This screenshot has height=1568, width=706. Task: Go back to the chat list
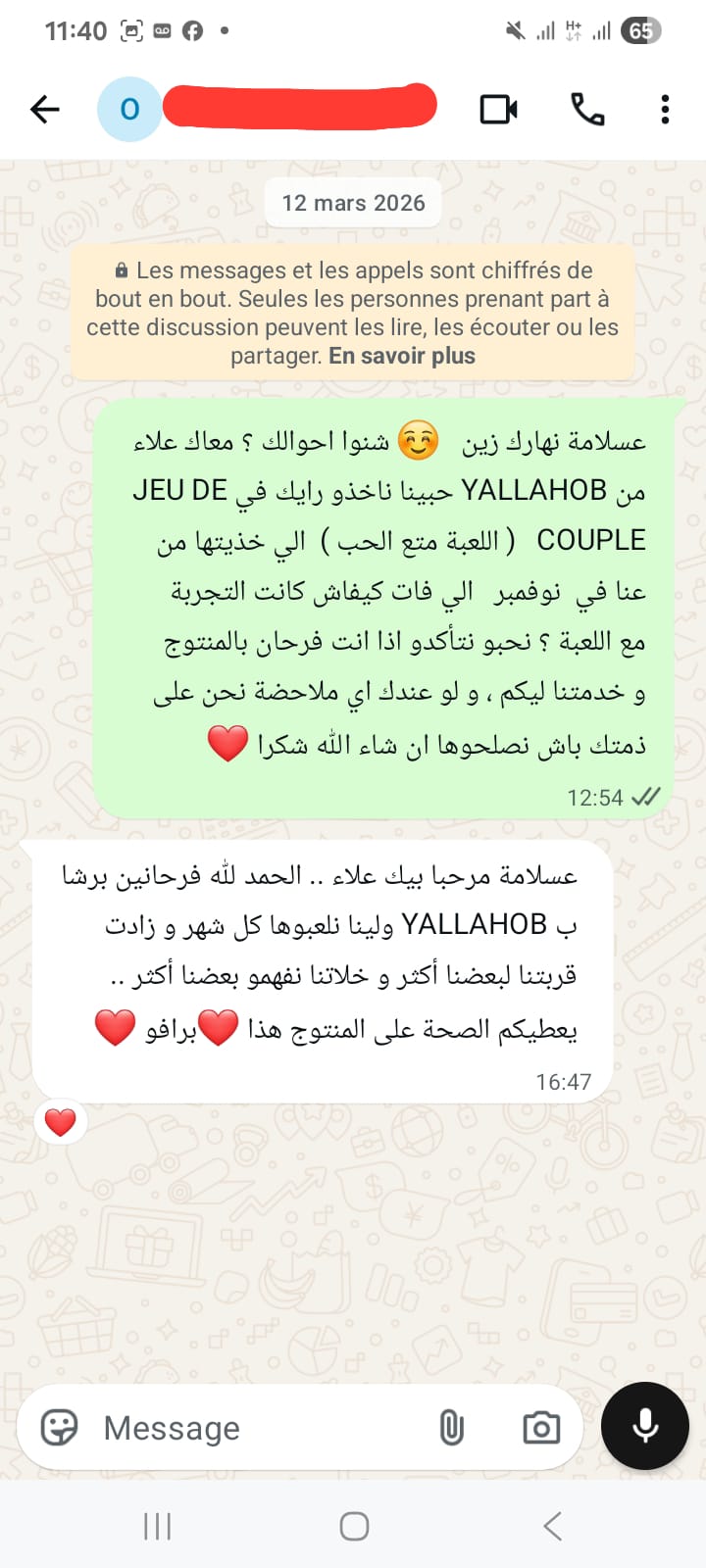[45, 109]
